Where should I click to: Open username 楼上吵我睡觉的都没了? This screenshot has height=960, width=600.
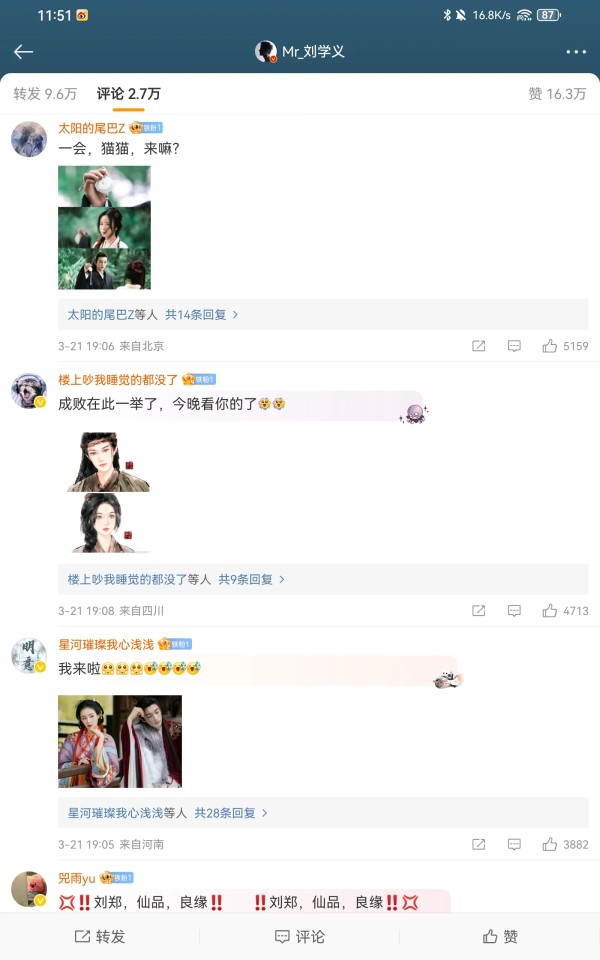(118, 380)
